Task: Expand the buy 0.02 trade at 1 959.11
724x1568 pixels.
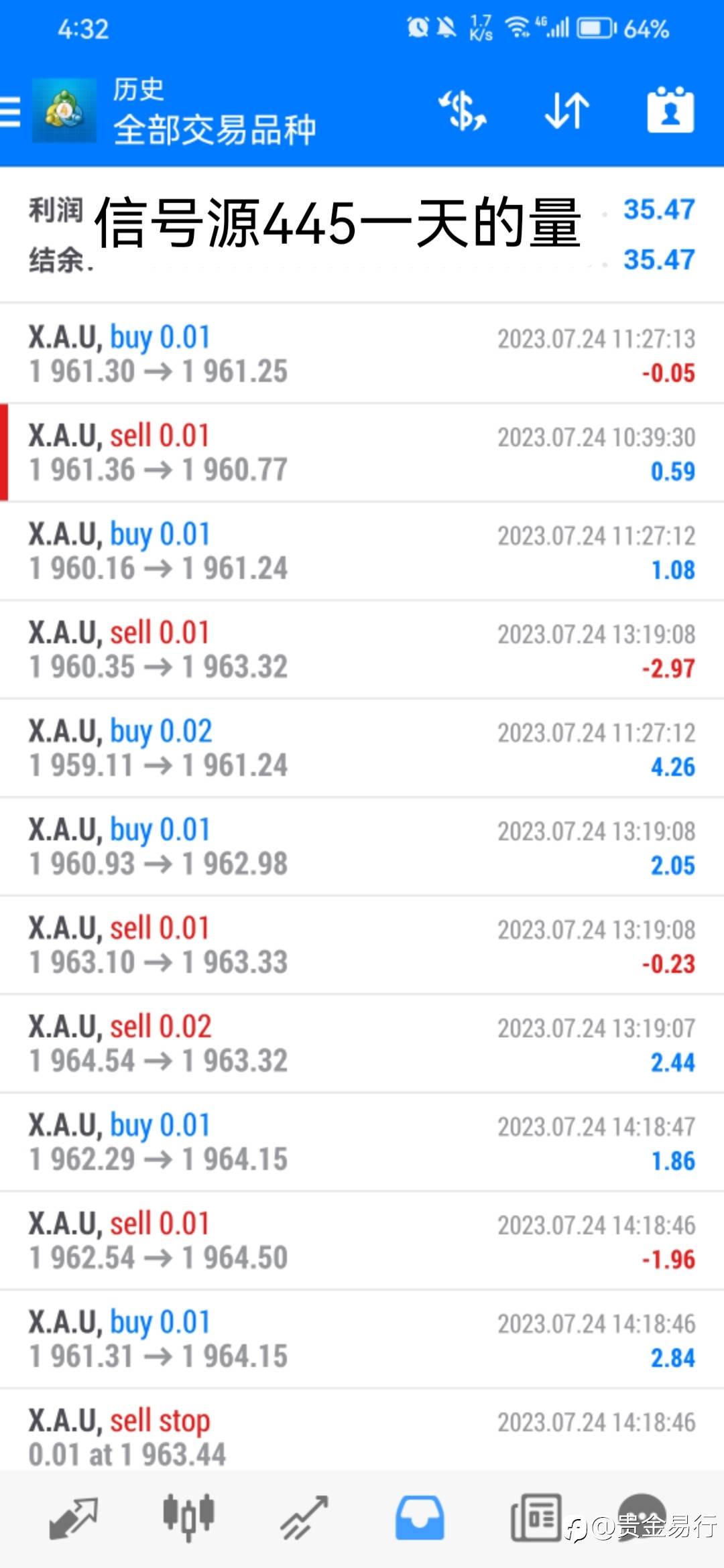Action: [362, 748]
